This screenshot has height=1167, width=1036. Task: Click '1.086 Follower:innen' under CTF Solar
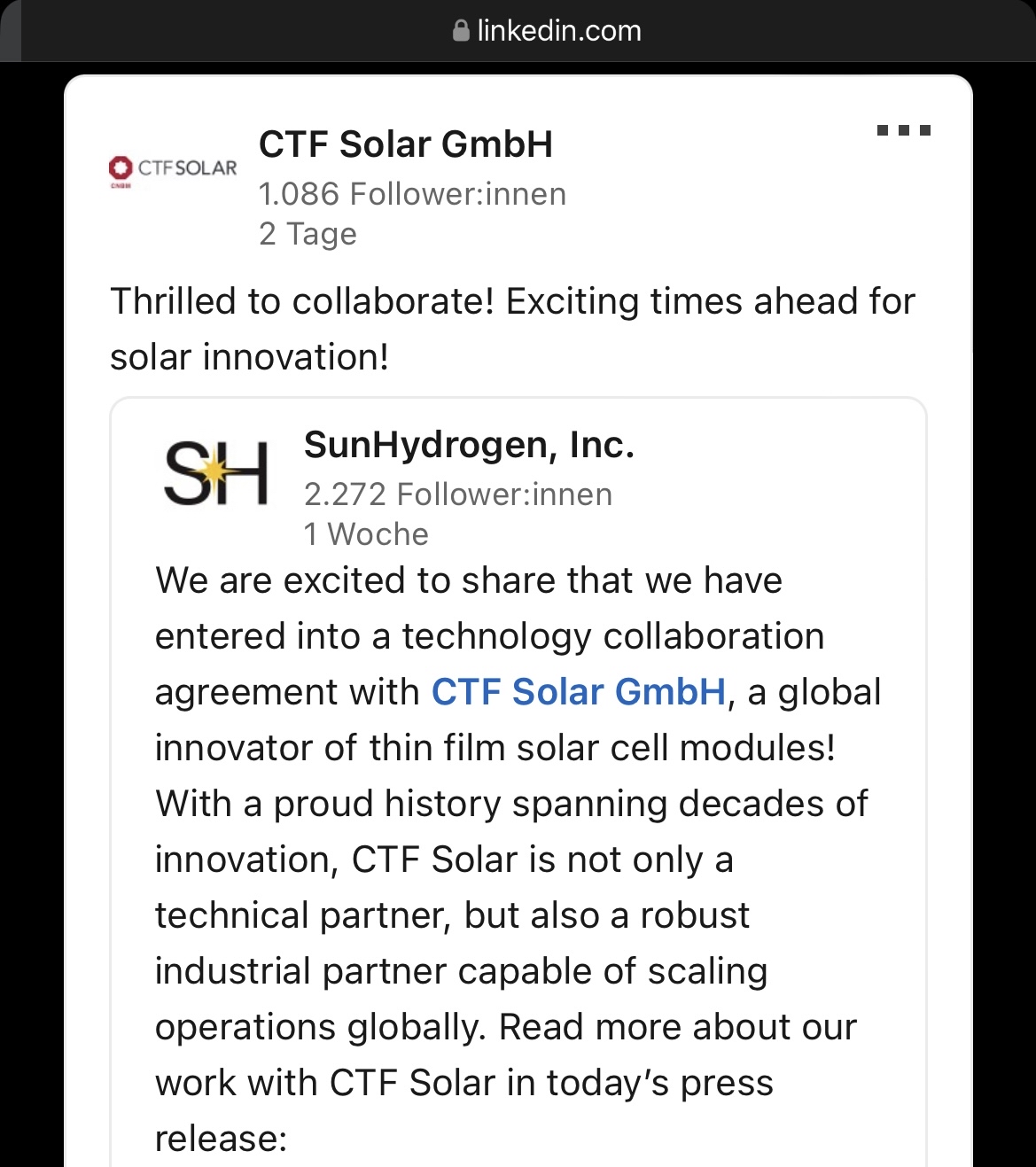[412, 193]
